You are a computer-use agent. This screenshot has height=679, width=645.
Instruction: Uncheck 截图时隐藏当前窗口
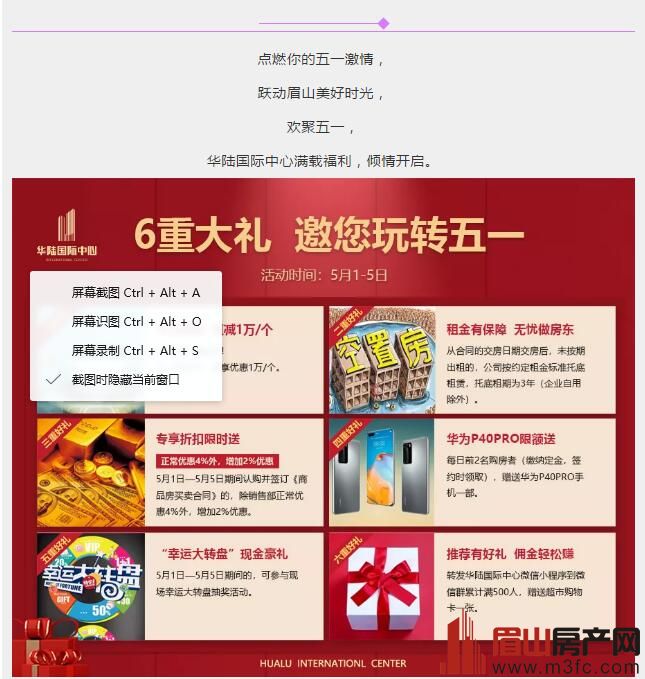pyautogui.click(x=125, y=380)
